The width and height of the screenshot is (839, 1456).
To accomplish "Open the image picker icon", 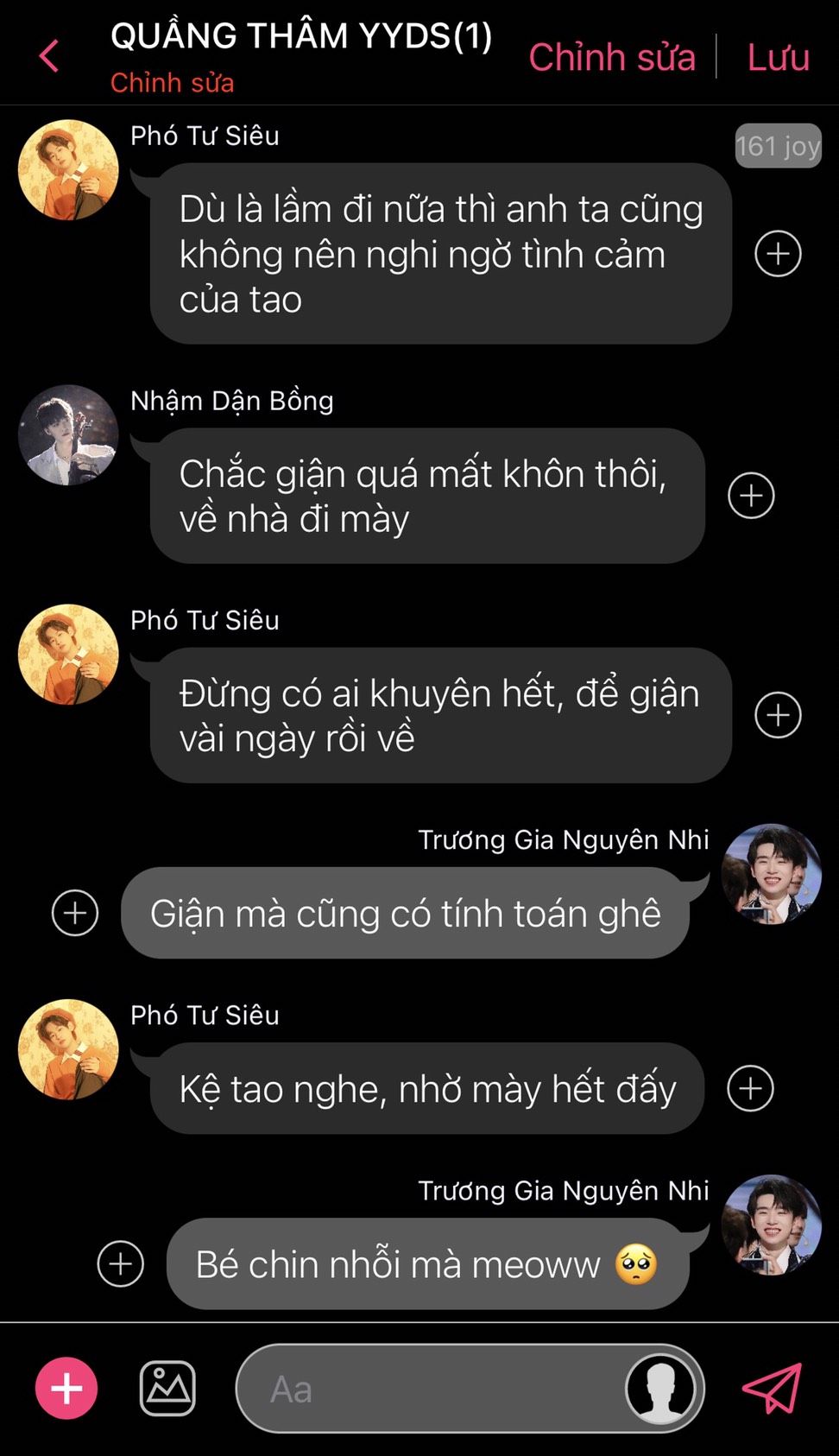I will pyautogui.click(x=167, y=1389).
